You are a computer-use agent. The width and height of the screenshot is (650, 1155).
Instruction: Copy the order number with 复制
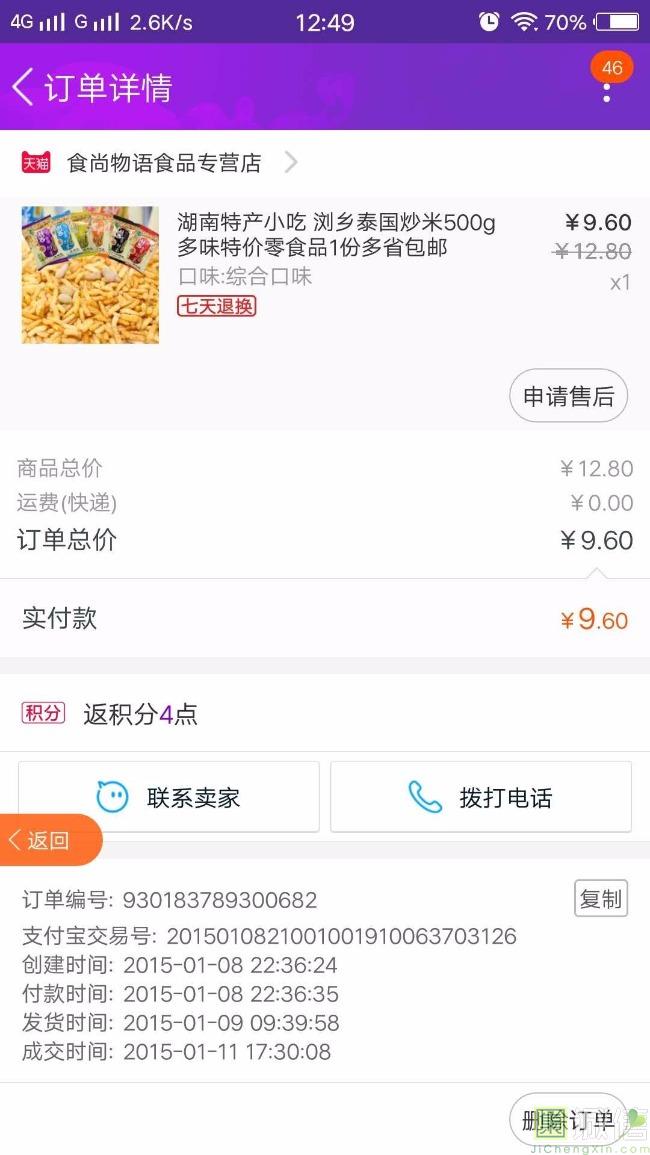coord(600,899)
